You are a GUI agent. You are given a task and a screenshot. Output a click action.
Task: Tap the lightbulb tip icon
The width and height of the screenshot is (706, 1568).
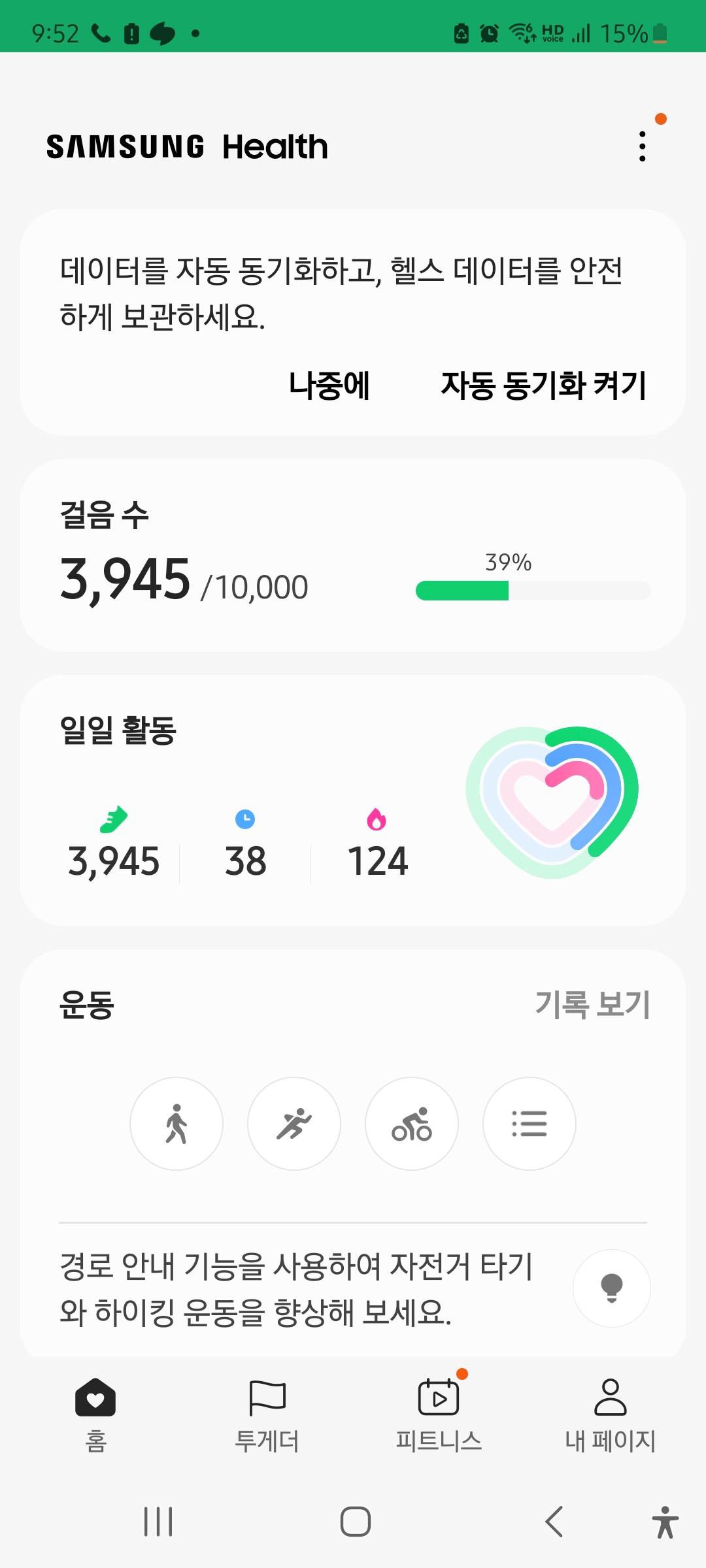point(611,1288)
